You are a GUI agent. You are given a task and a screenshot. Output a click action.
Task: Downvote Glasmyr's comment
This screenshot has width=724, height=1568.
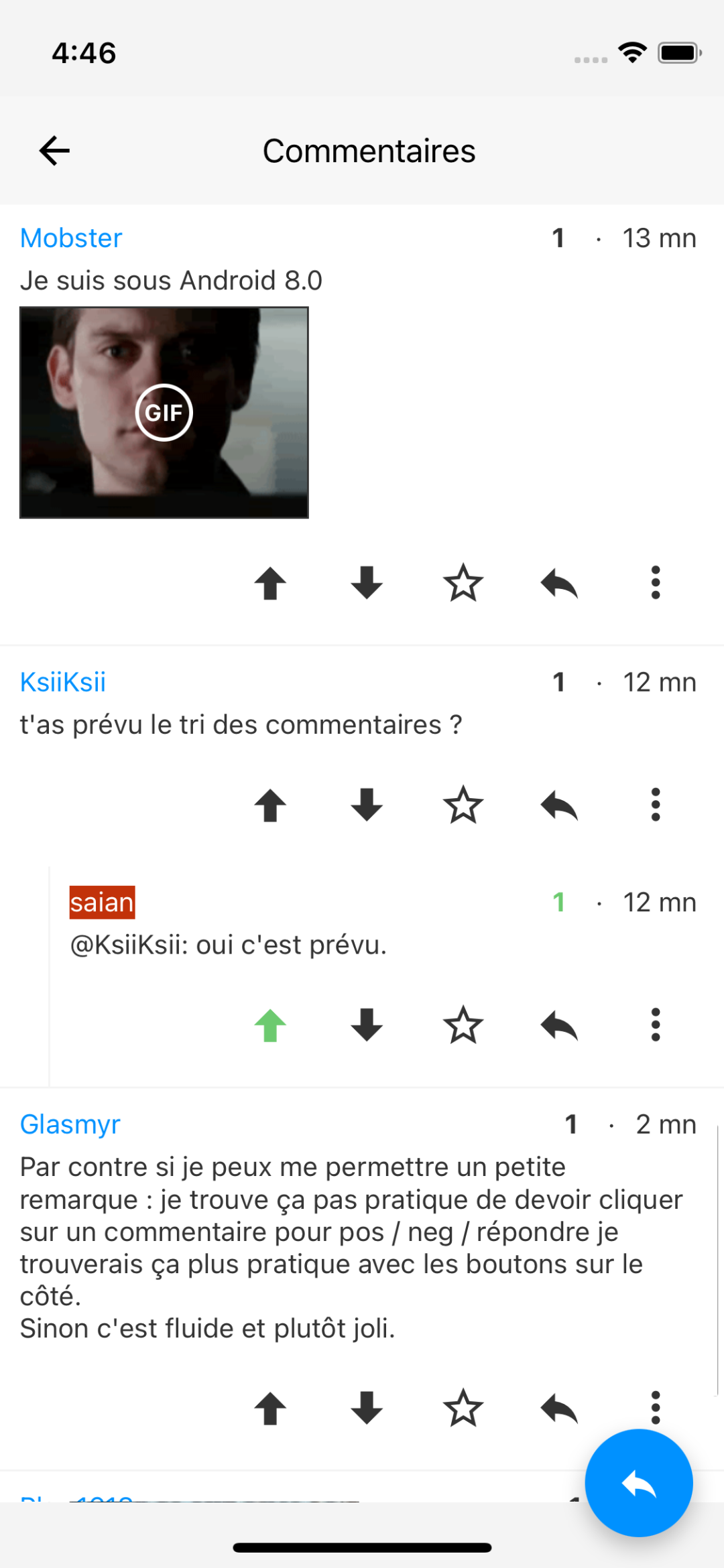coord(367,1408)
